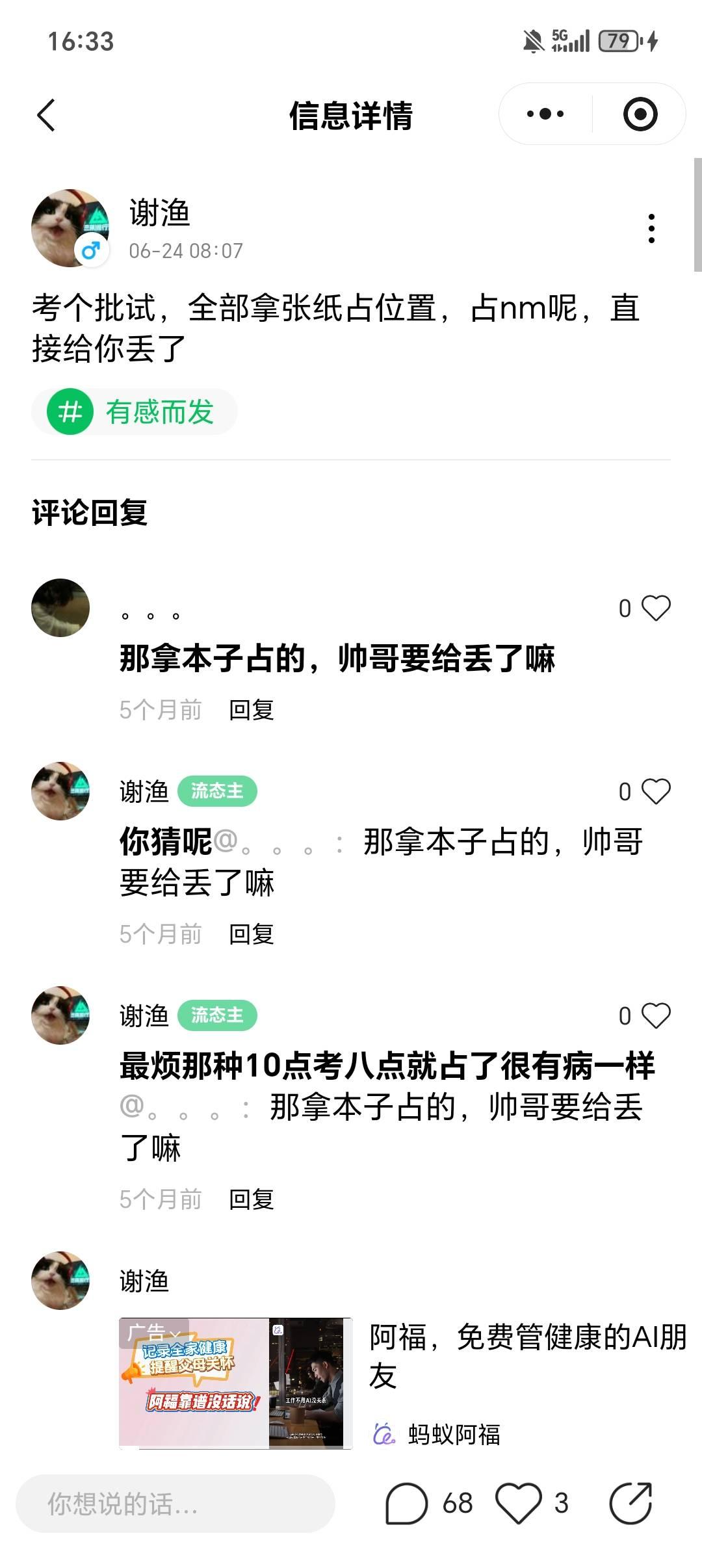Close the mini program with the circle button

(x=640, y=114)
